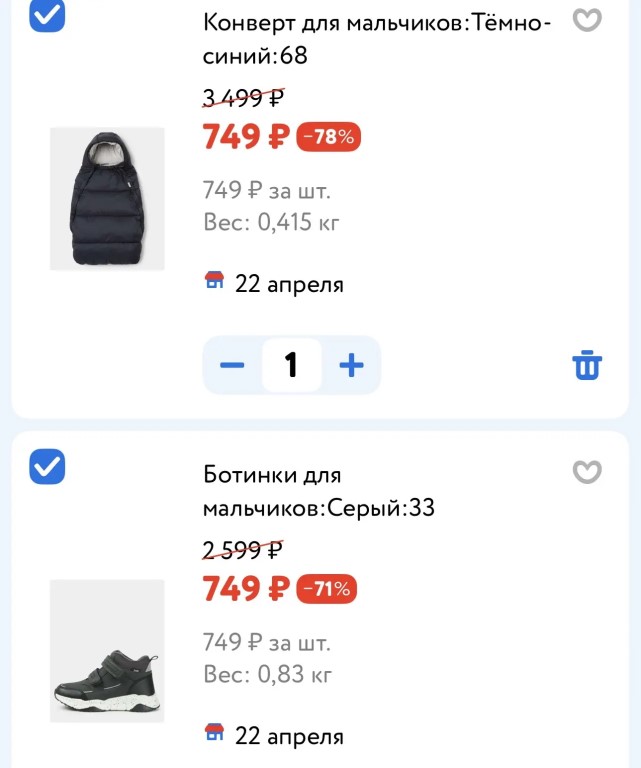Uncheck the Конверт для мальчиков item checkbox
This screenshot has height=768, width=641.
[x=47, y=16]
